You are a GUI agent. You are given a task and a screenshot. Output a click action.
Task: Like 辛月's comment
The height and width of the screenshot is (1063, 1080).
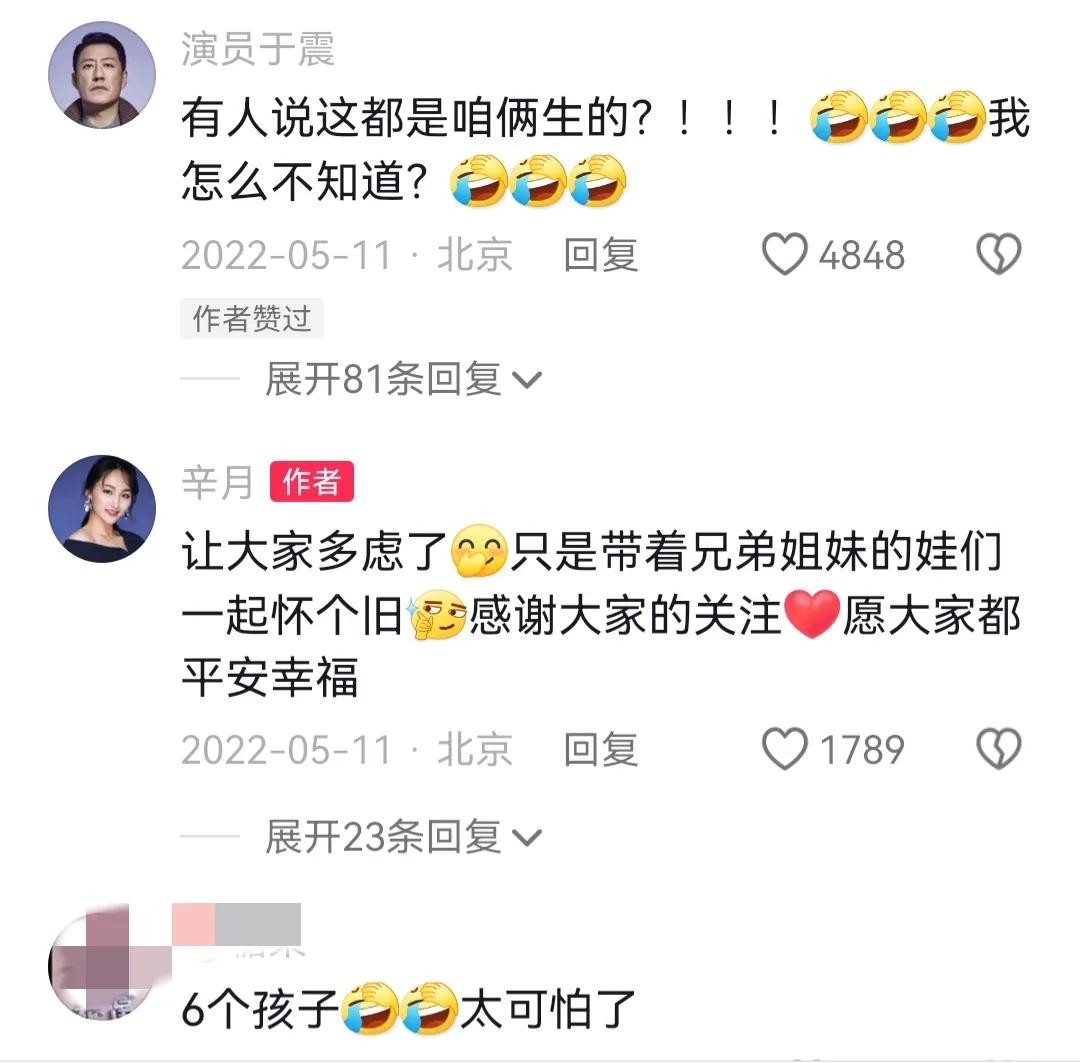click(785, 749)
